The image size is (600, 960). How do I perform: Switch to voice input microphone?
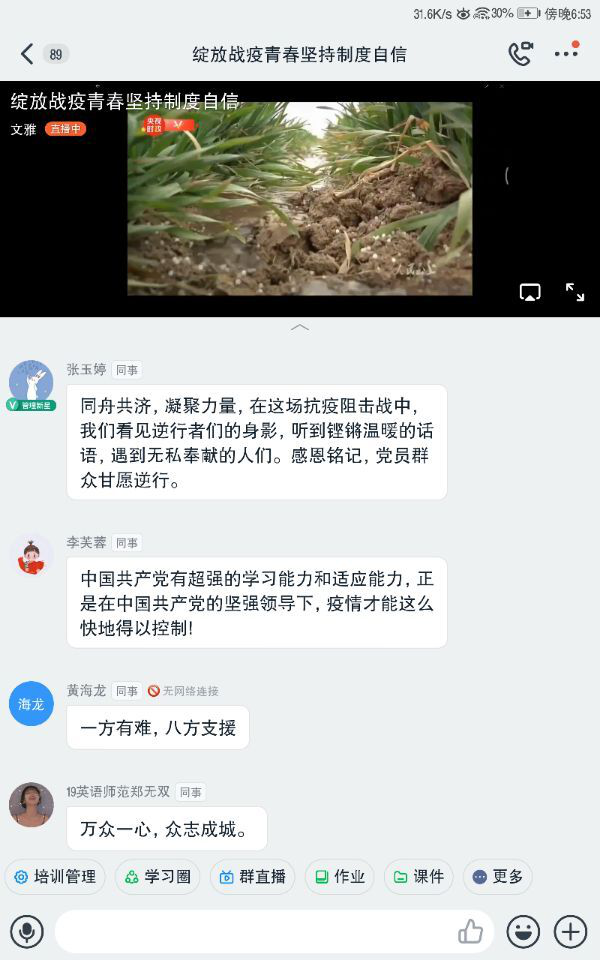27,932
